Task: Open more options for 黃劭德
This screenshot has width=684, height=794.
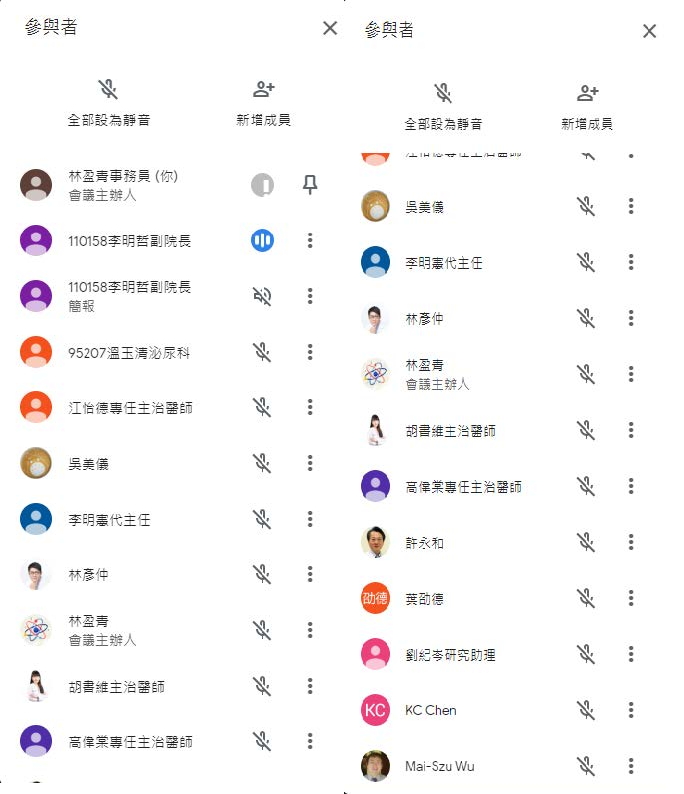Action: (631, 598)
